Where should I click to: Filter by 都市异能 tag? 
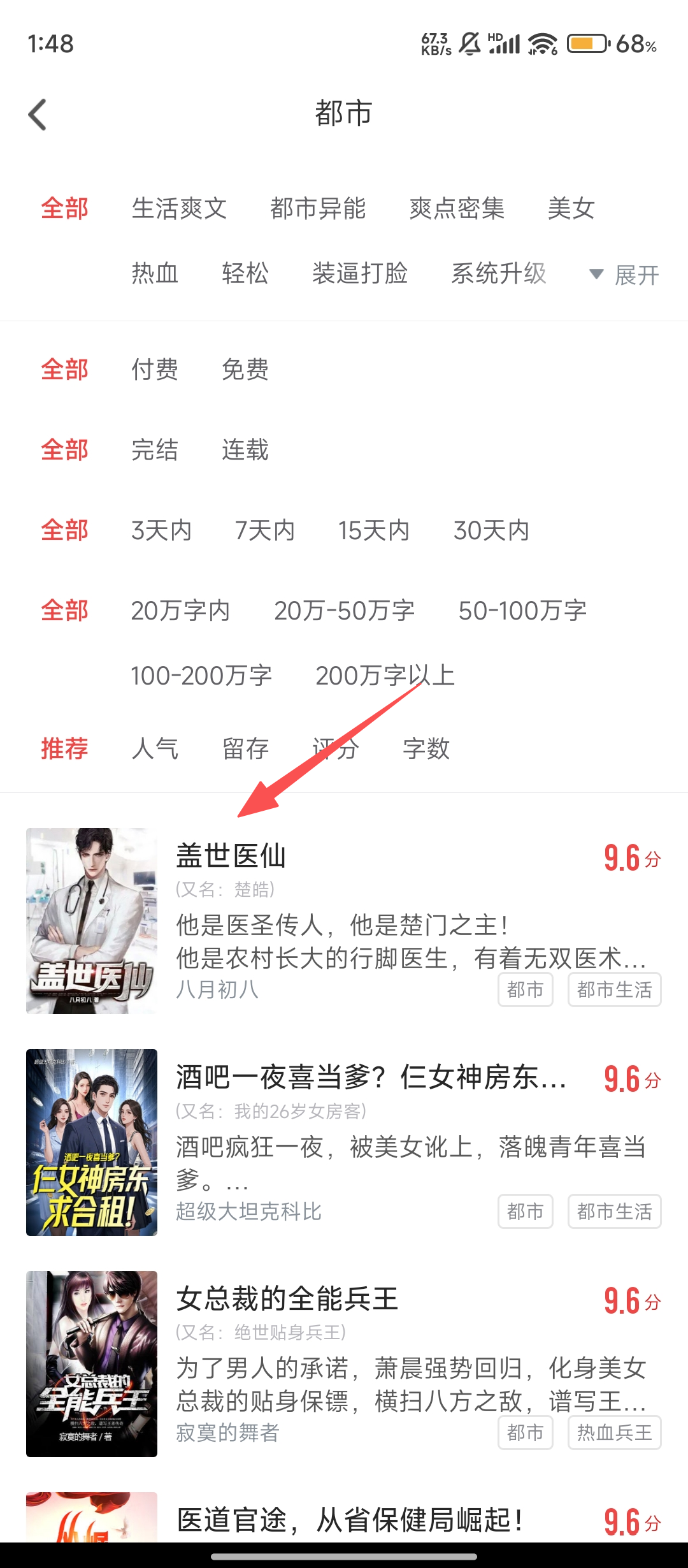tap(318, 208)
